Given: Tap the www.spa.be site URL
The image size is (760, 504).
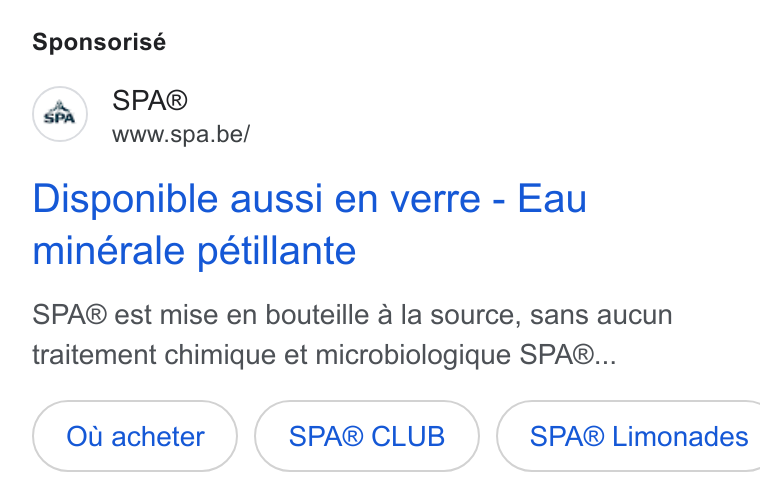Looking at the screenshot, I should pyautogui.click(x=181, y=135).
